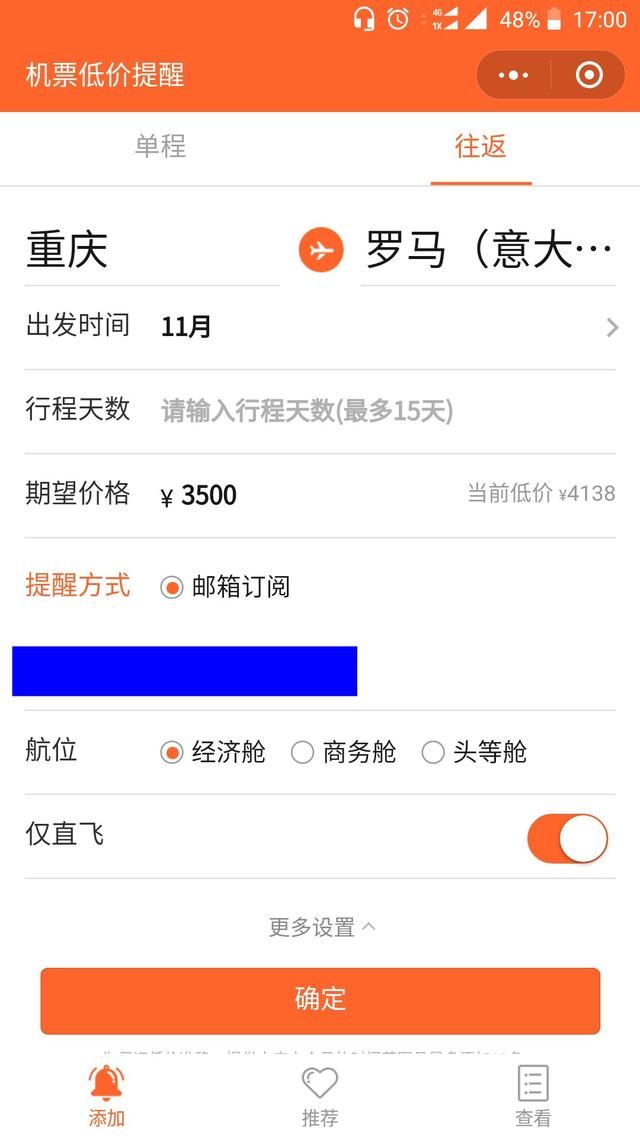This screenshot has height=1138, width=640.
Task: Confirm with the 确定 button
Action: (320, 1000)
